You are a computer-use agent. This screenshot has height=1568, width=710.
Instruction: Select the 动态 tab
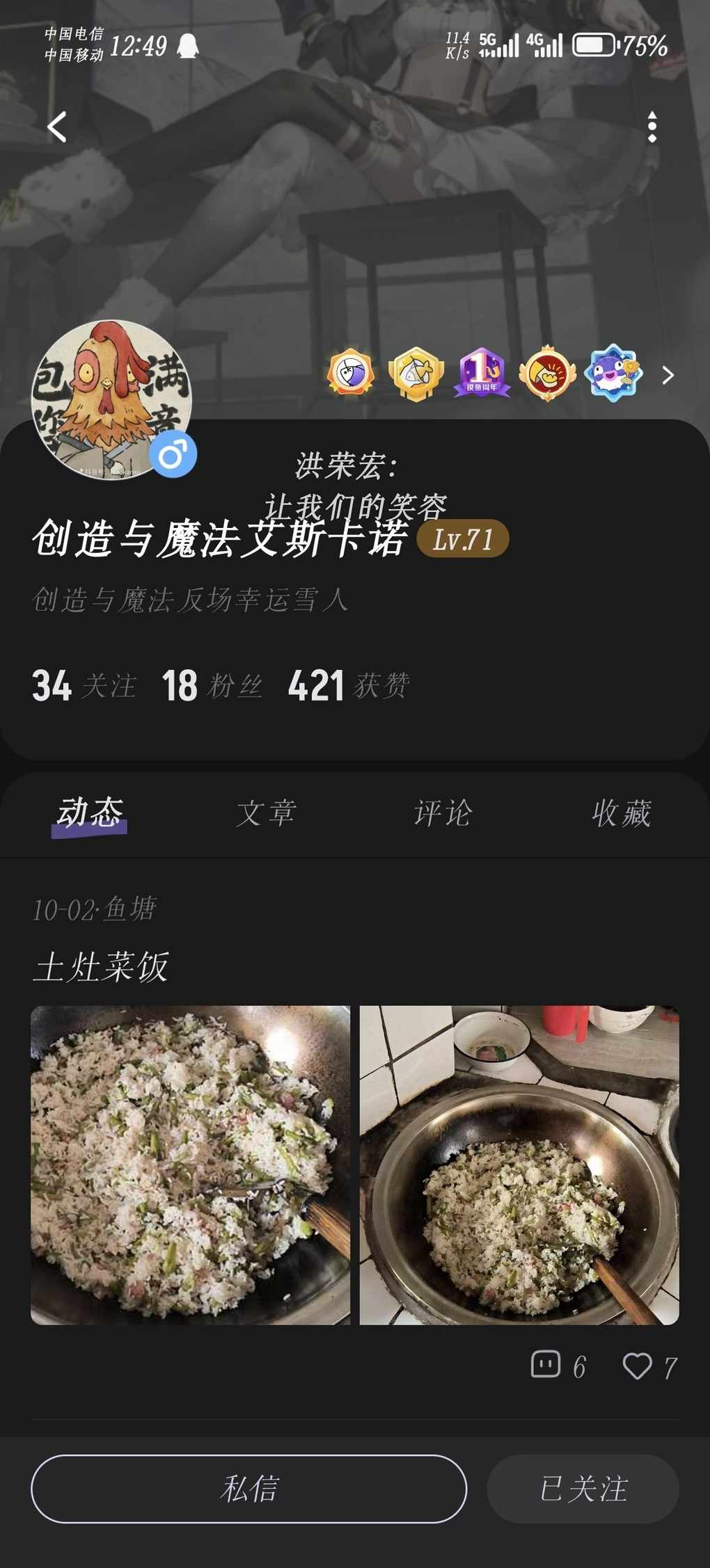coord(90,813)
